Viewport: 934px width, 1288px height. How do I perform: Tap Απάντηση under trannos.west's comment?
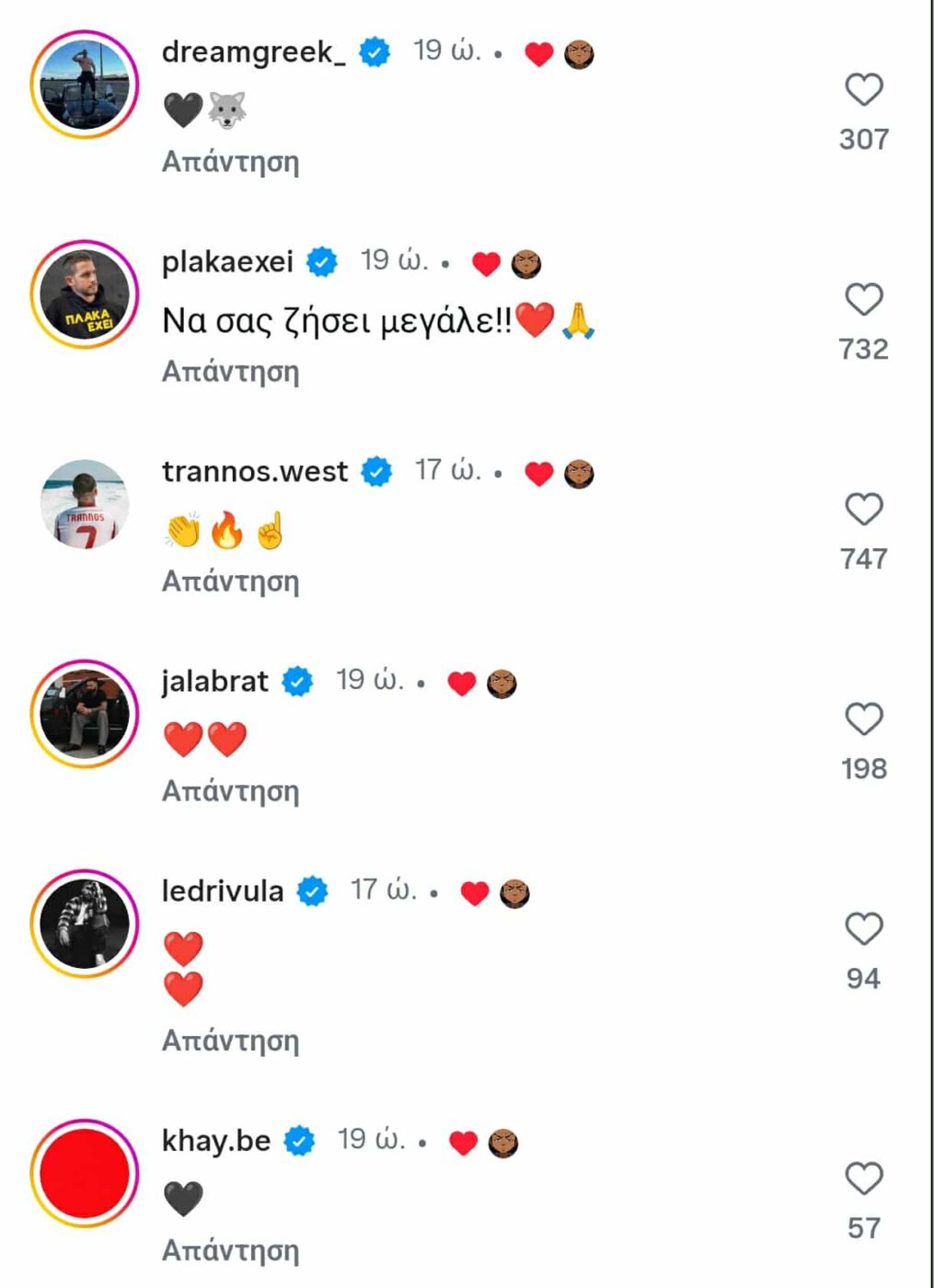(x=230, y=581)
